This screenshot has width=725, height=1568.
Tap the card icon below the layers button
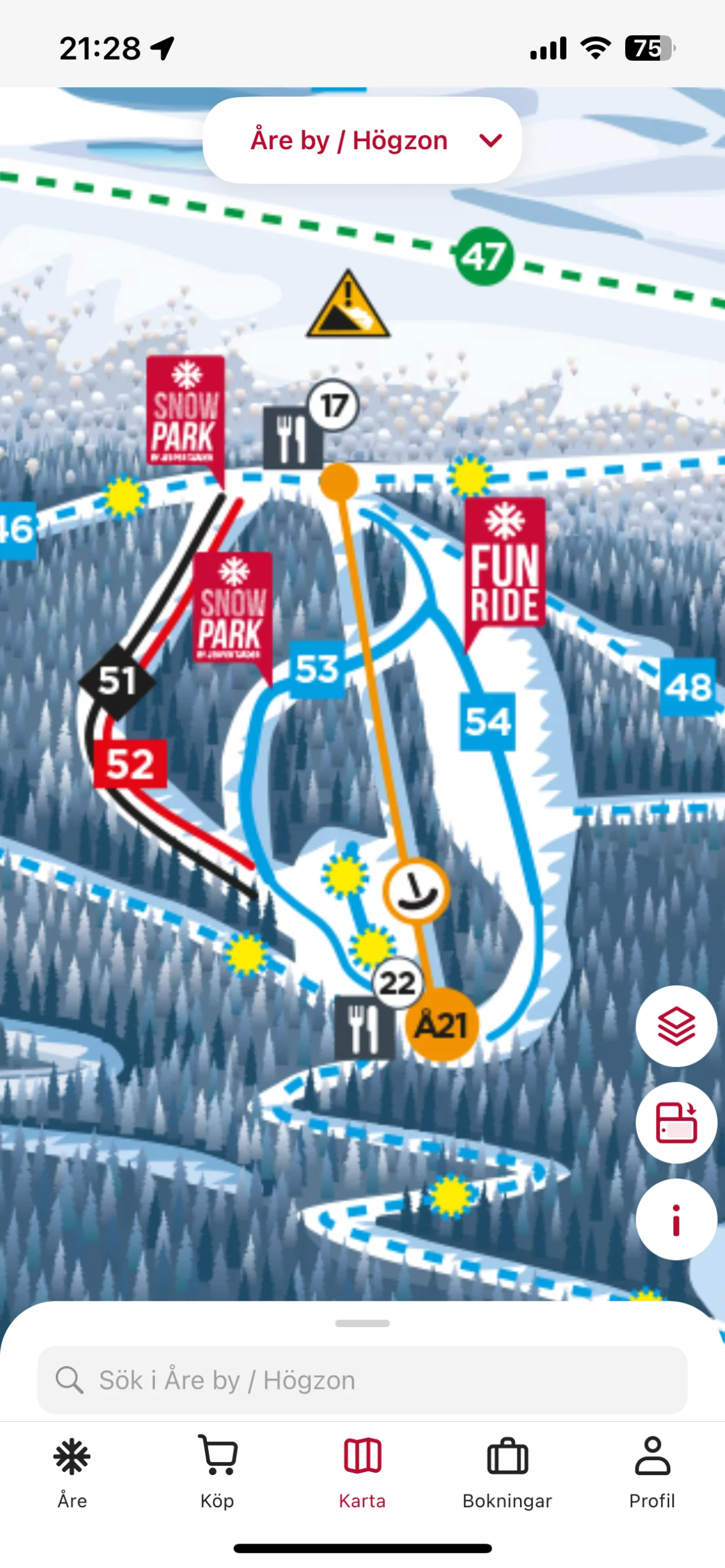[x=676, y=1123]
